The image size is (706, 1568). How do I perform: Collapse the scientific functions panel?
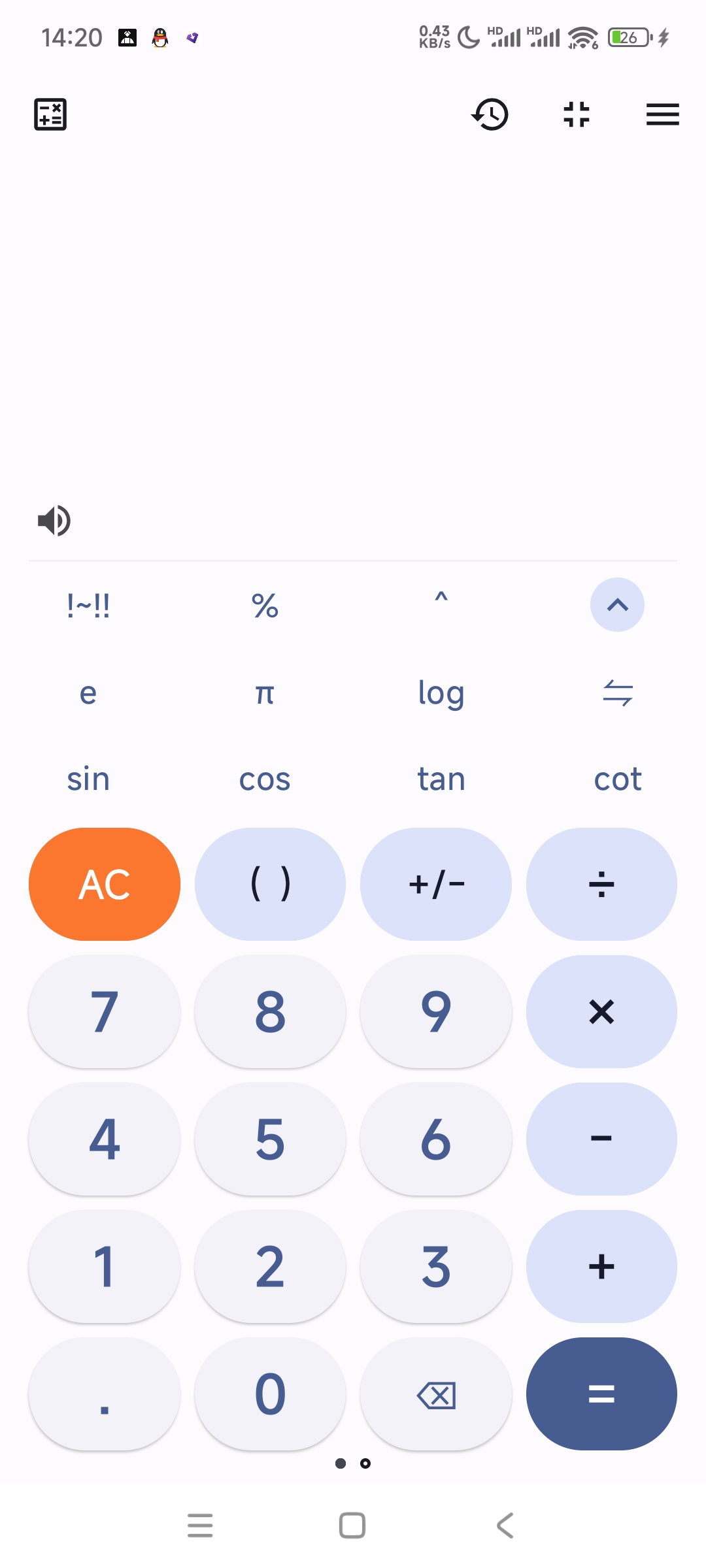pyautogui.click(x=617, y=605)
